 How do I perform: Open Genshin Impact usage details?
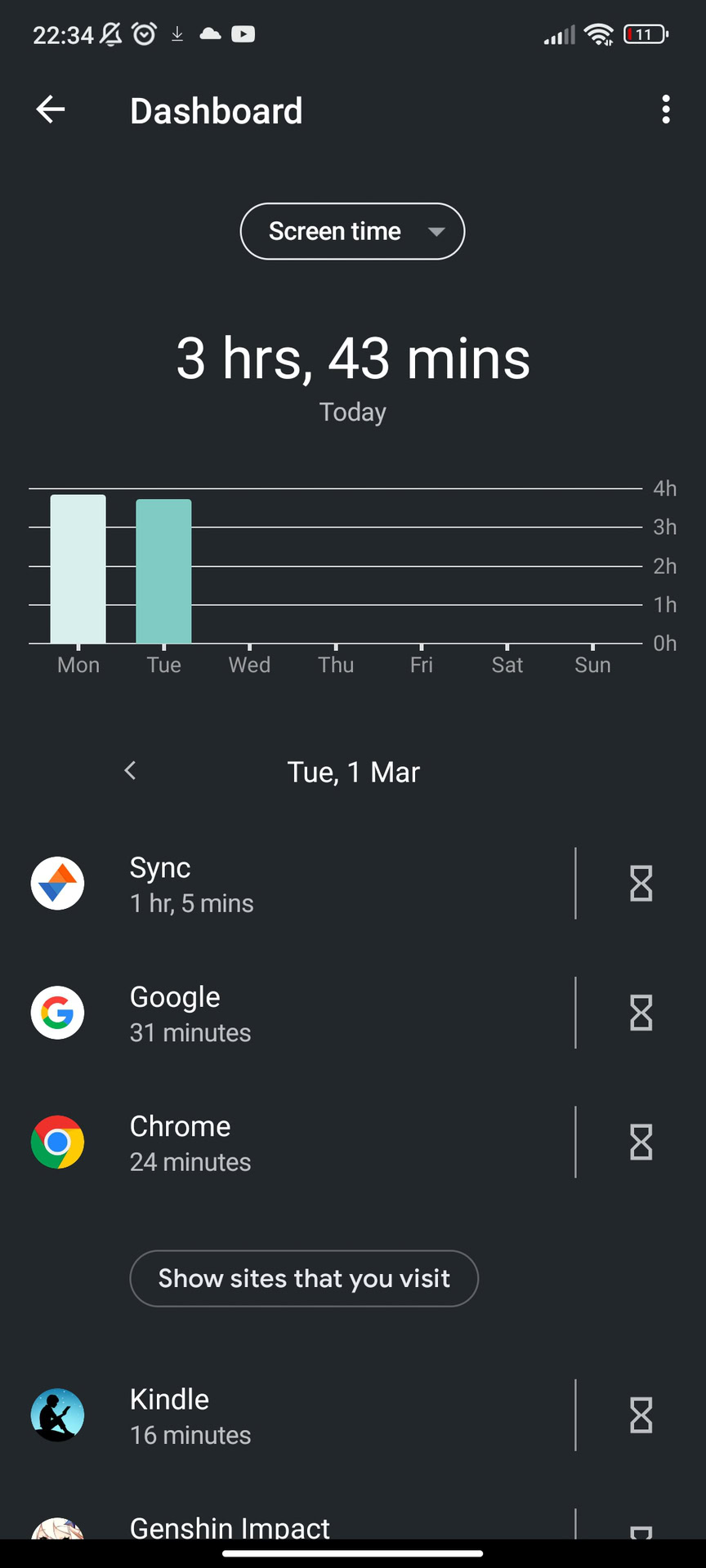pos(294,1526)
